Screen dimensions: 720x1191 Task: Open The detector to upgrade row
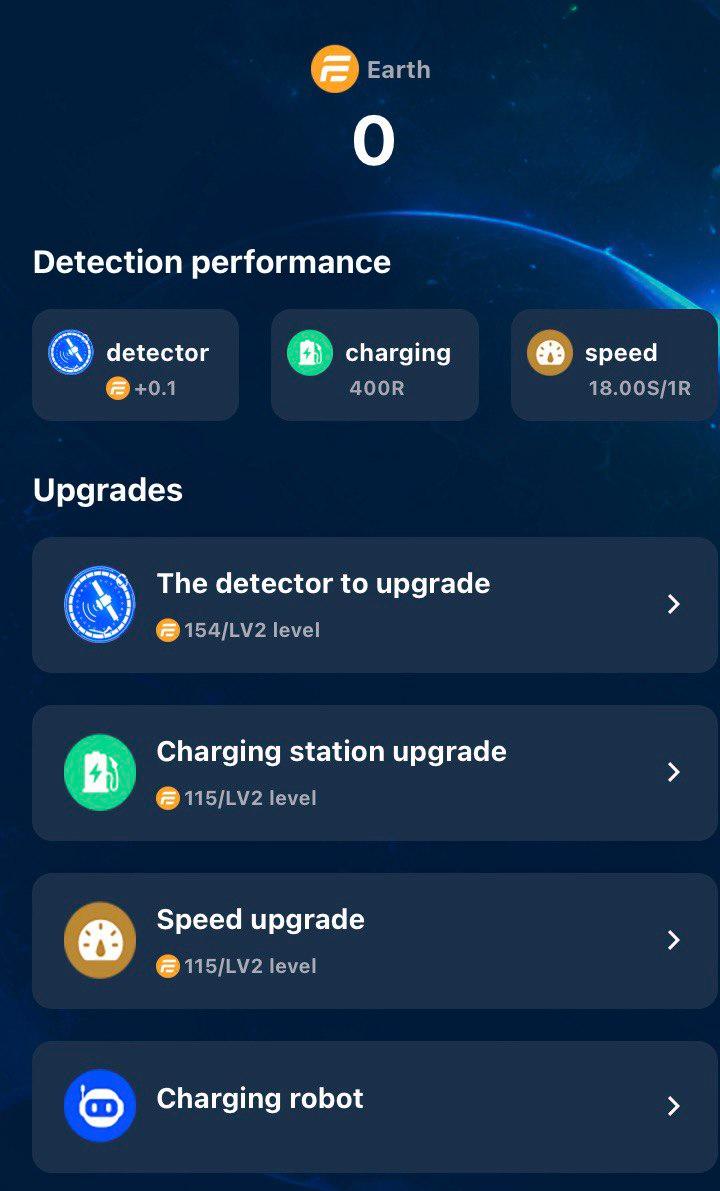tap(375, 605)
